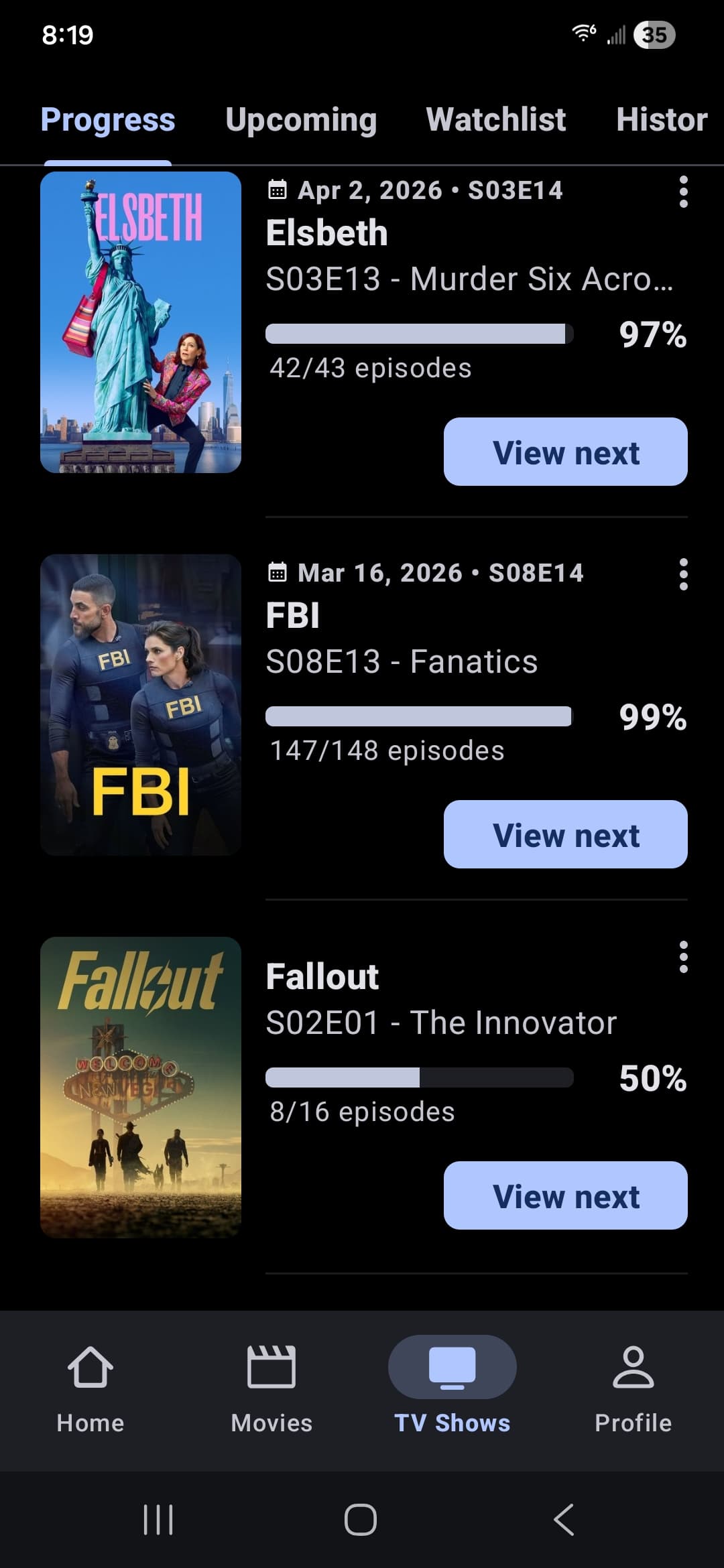Open the History tab
Image resolution: width=724 pixels, height=1568 pixels.
click(x=661, y=121)
